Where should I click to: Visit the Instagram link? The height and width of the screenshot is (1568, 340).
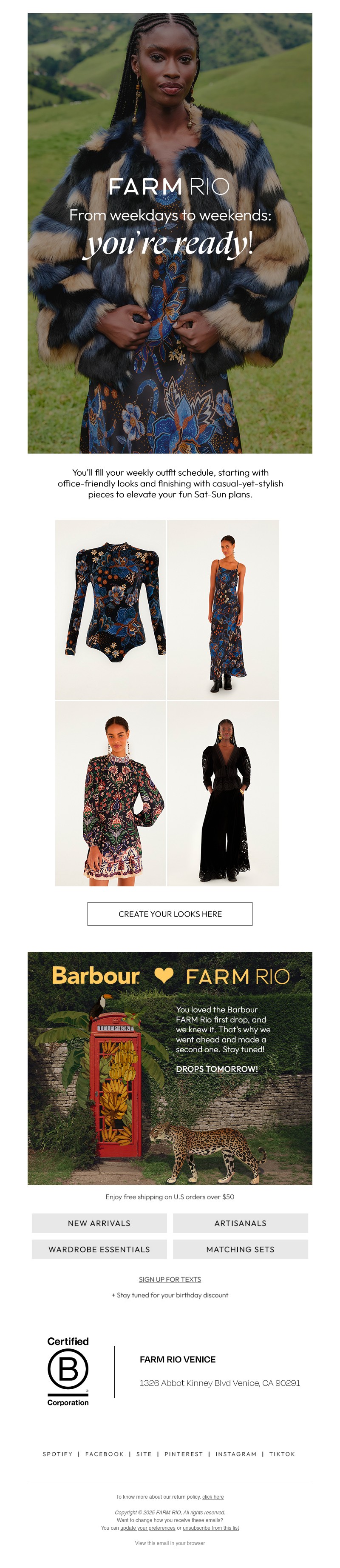click(236, 1454)
